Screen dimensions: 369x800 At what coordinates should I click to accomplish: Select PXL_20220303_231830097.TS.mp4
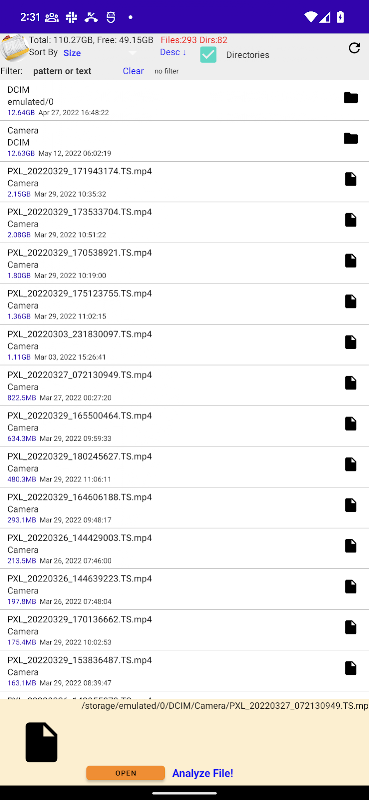click(x=184, y=345)
